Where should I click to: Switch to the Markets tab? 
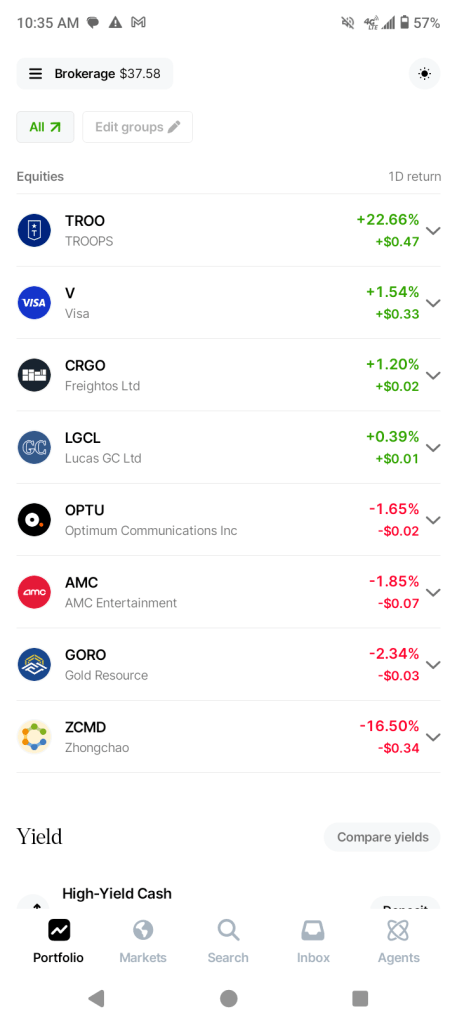tap(143, 941)
